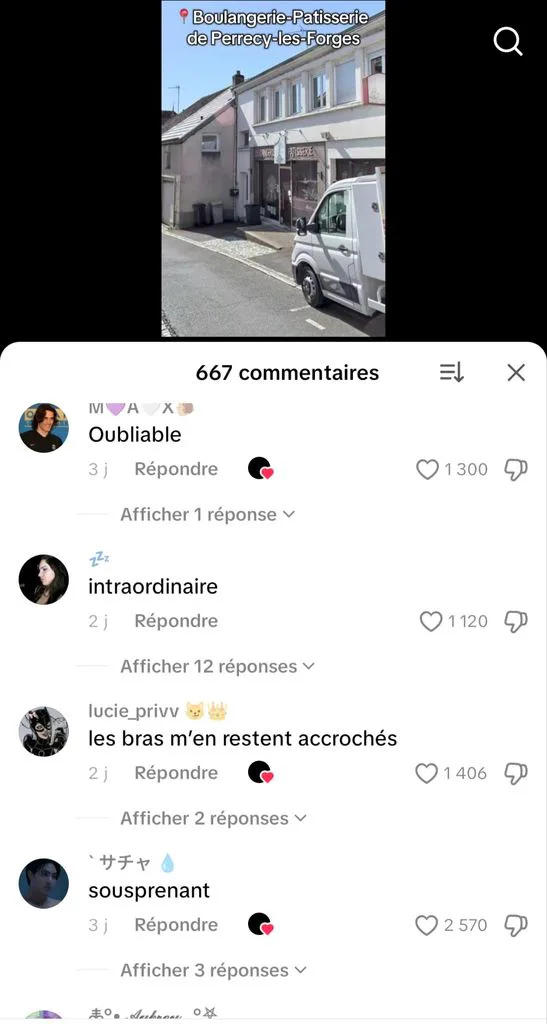Open the search magnifier on the video
The height and width of the screenshot is (1024, 547).
[507, 42]
